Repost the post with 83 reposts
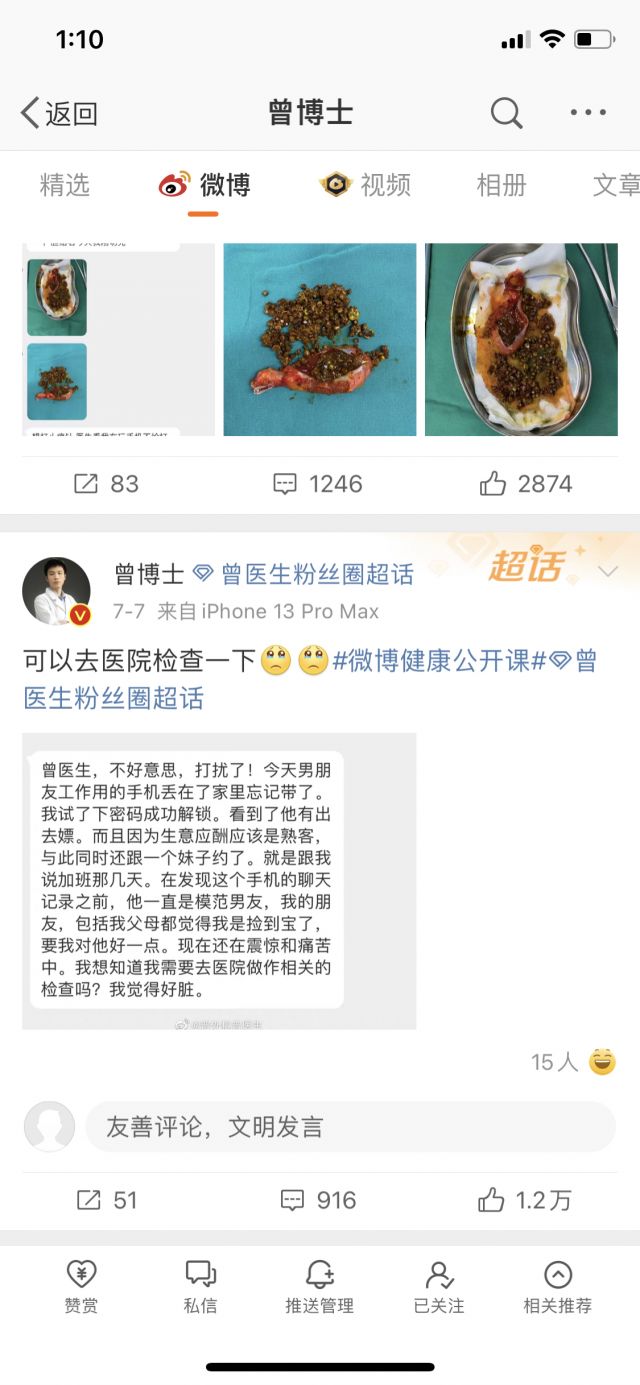 click(106, 484)
